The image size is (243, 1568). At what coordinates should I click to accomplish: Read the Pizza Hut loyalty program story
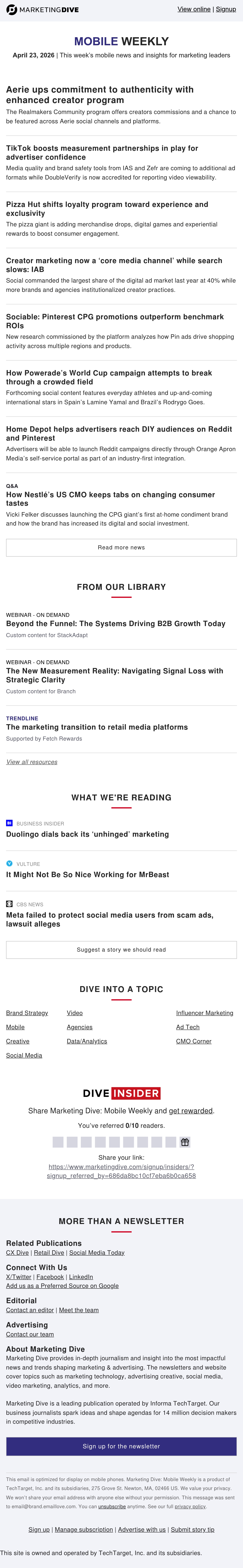pyautogui.click(x=107, y=209)
